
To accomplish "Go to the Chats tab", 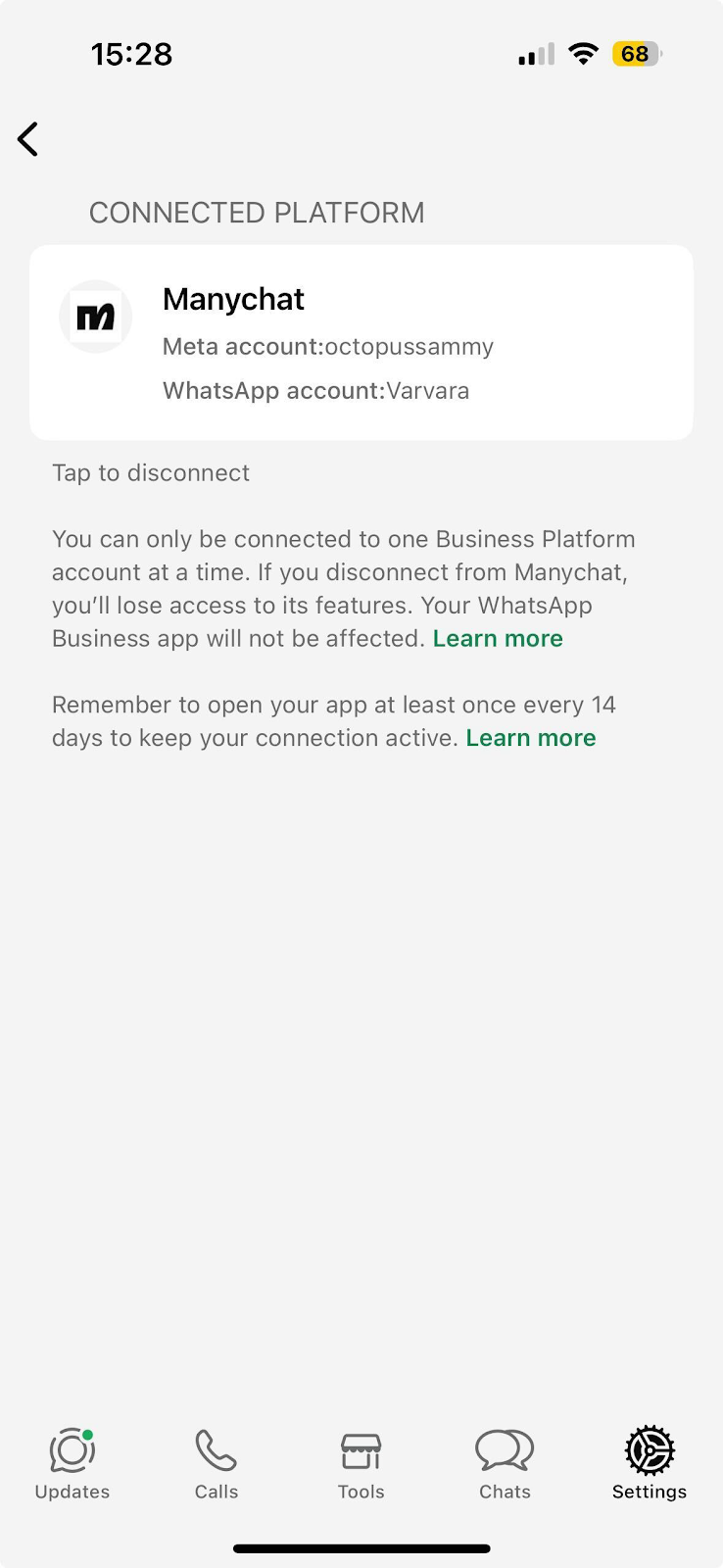I will coord(505,1464).
